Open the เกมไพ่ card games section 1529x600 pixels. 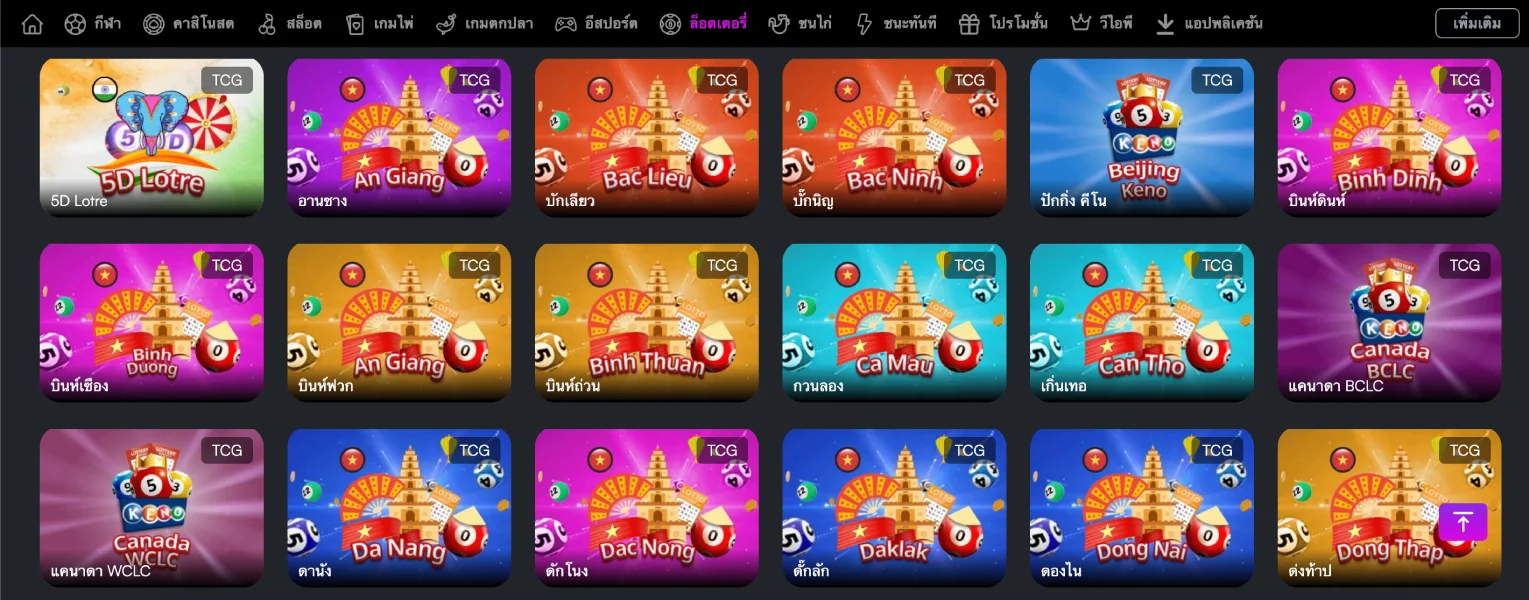[379, 23]
